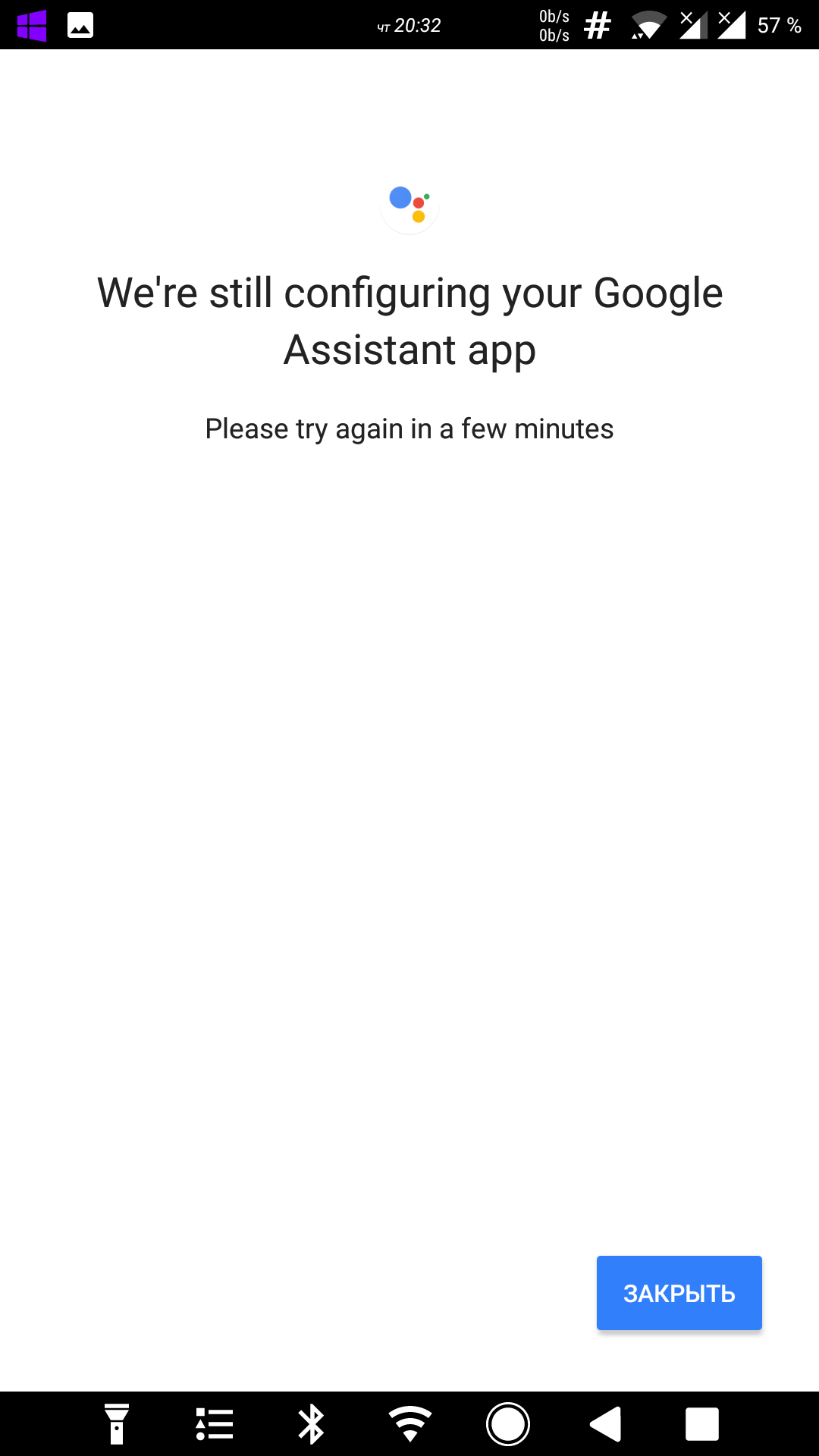Toggle Wi-Fi from the navigation bar
This screenshot has height=1456, width=819.
coord(410,1424)
